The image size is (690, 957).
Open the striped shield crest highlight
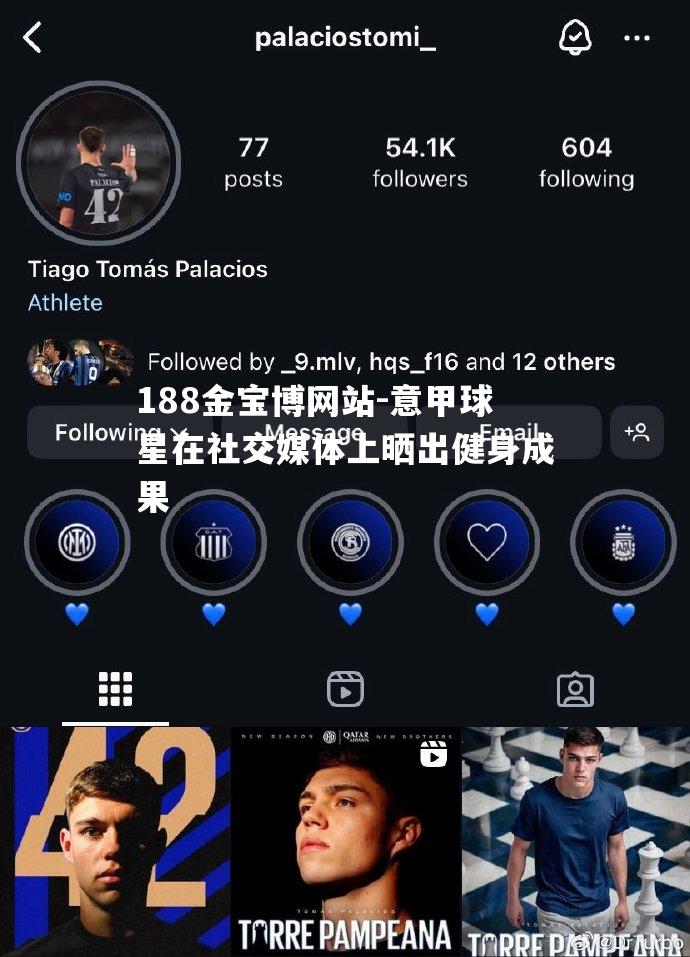(x=213, y=543)
